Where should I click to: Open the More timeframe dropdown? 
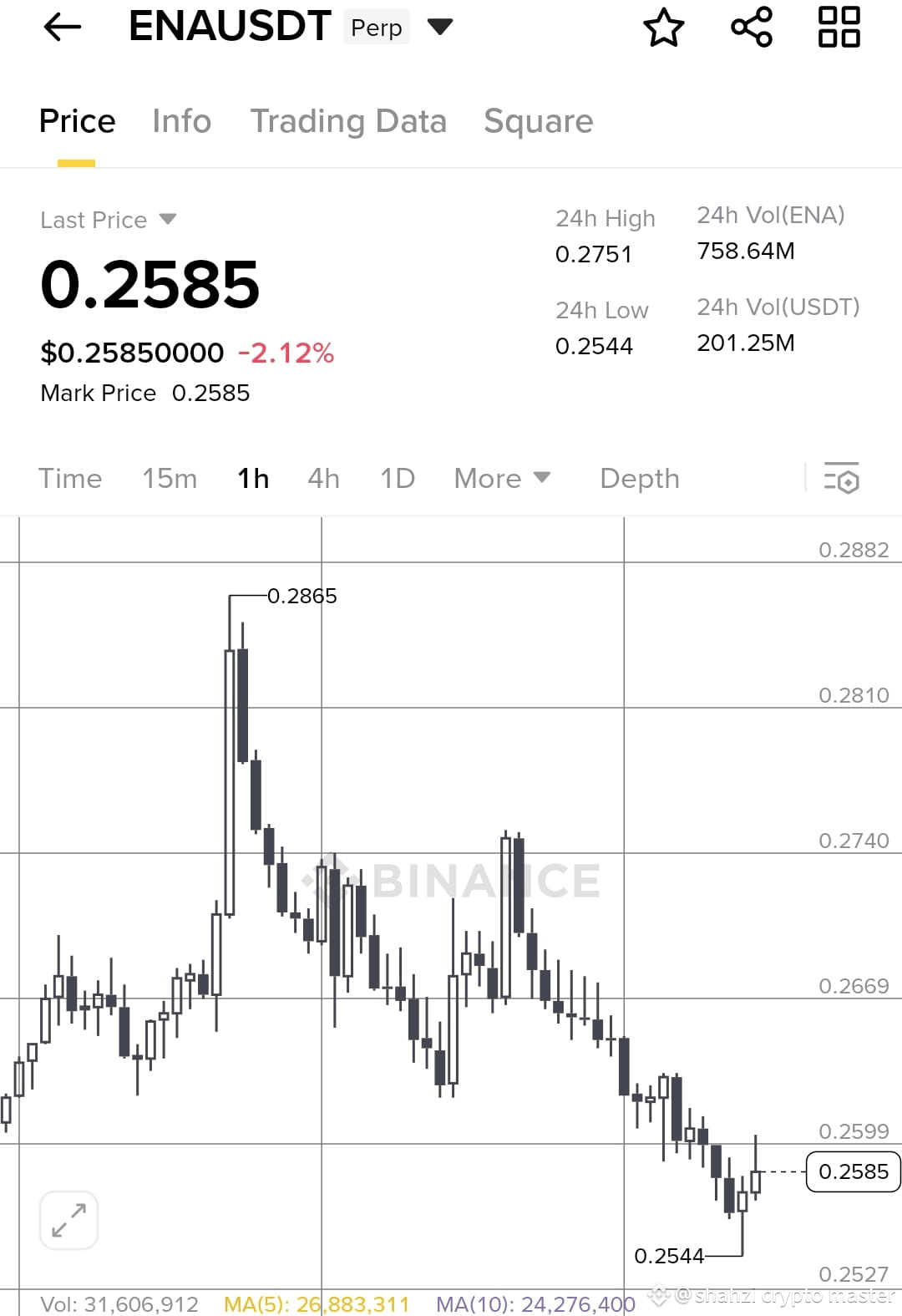[501, 479]
